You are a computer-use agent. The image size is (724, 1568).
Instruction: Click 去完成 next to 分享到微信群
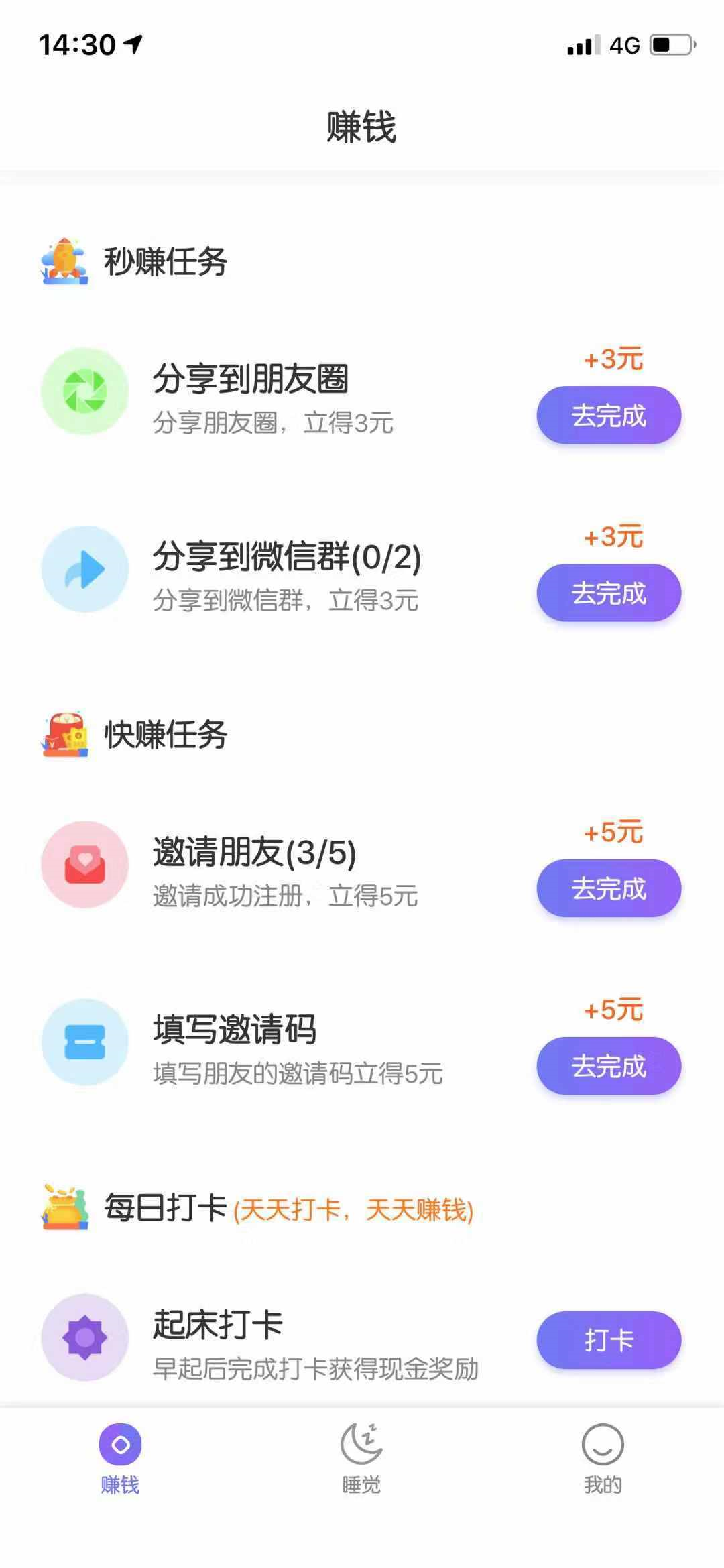coord(607,592)
